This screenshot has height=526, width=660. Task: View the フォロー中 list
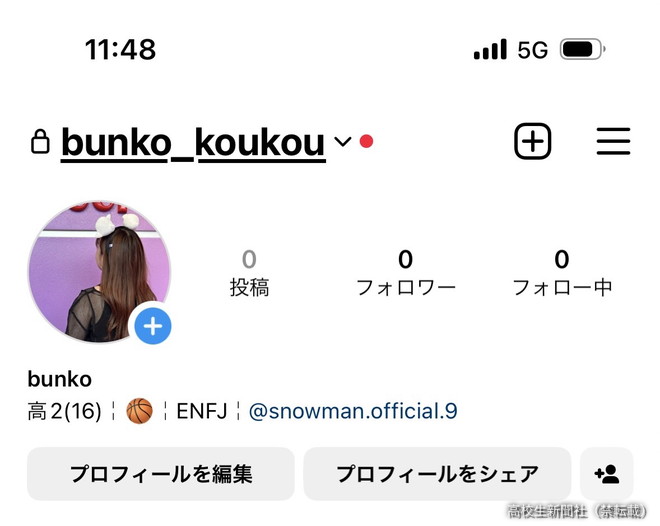tap(562, 274)
